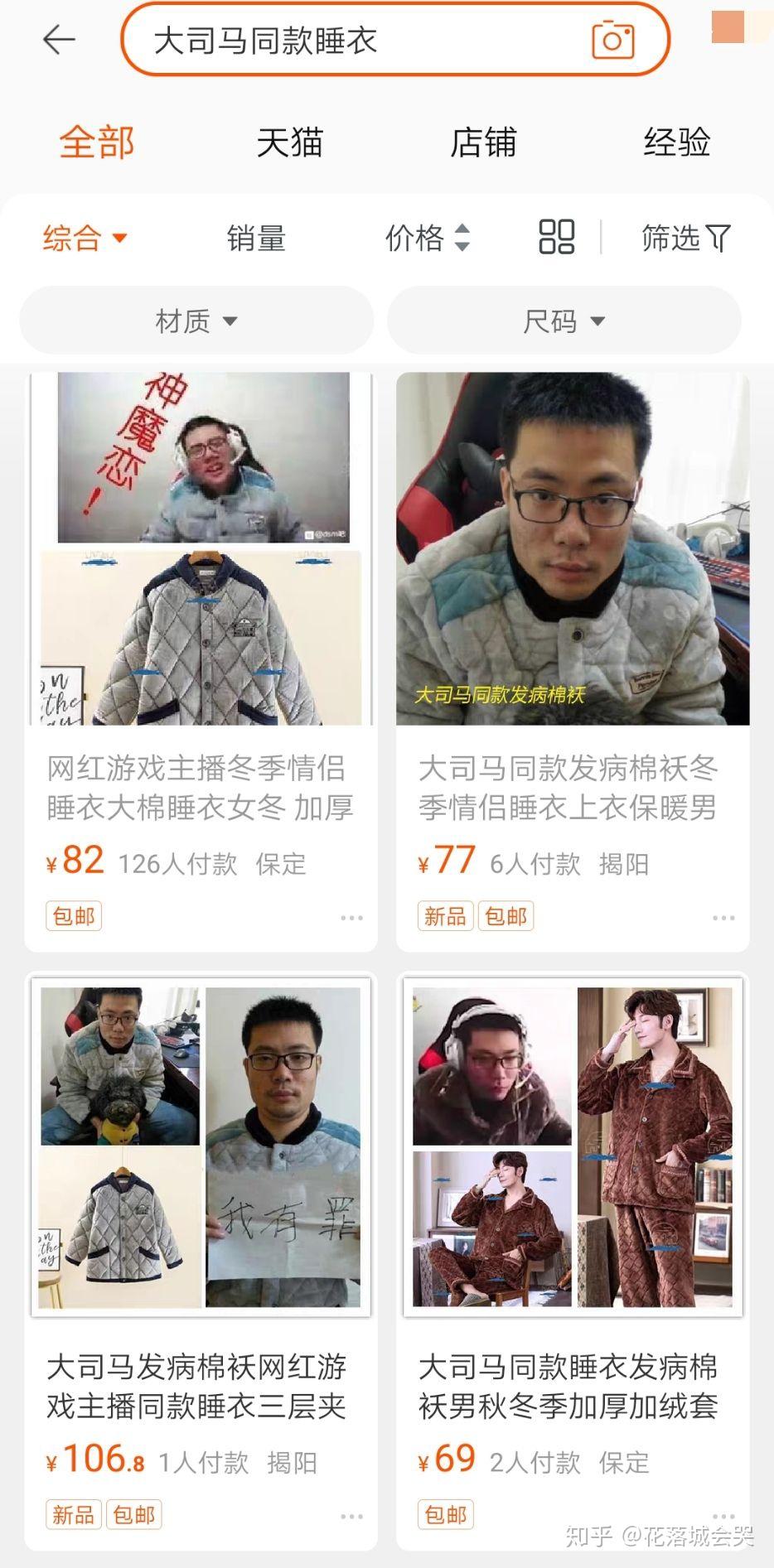The image size is (774, 1568).
Task: Tap the 新品 new-item badge on ¥77 listing
Action: pos(444,916)
